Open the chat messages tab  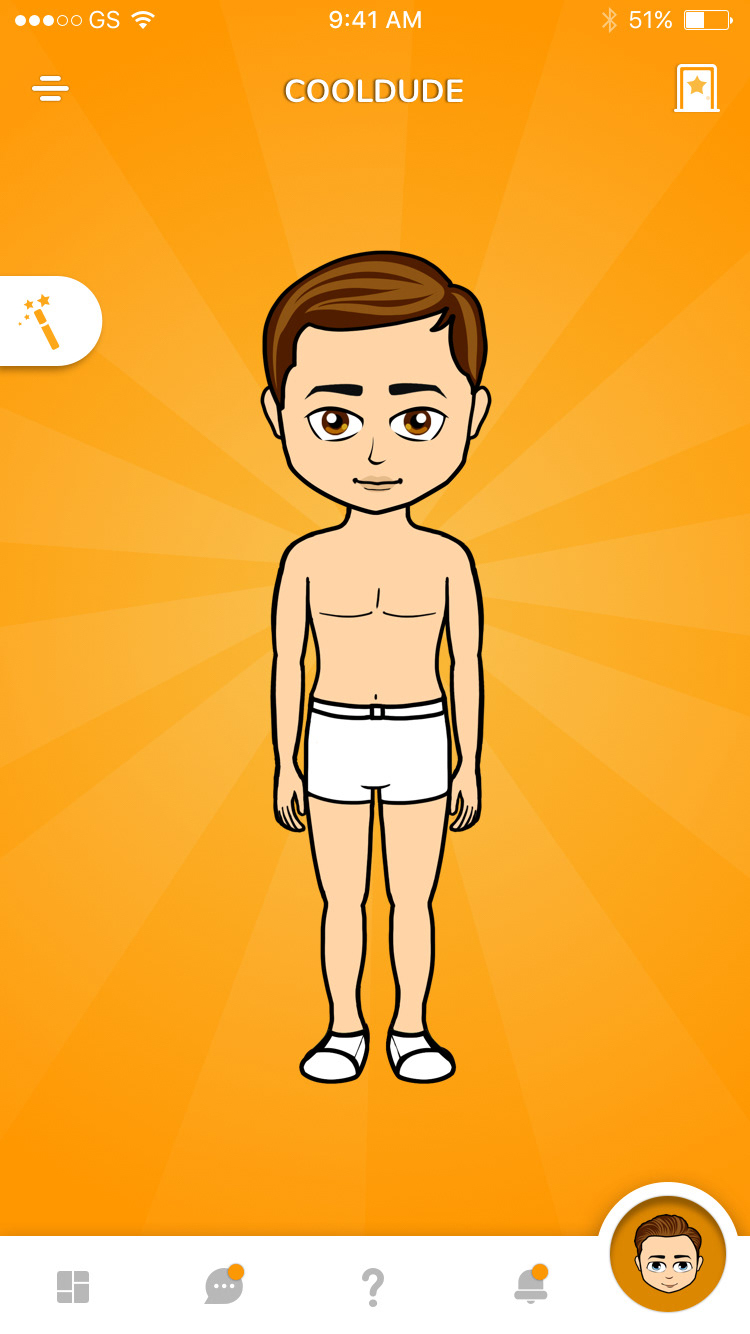tap(223, 1286)
